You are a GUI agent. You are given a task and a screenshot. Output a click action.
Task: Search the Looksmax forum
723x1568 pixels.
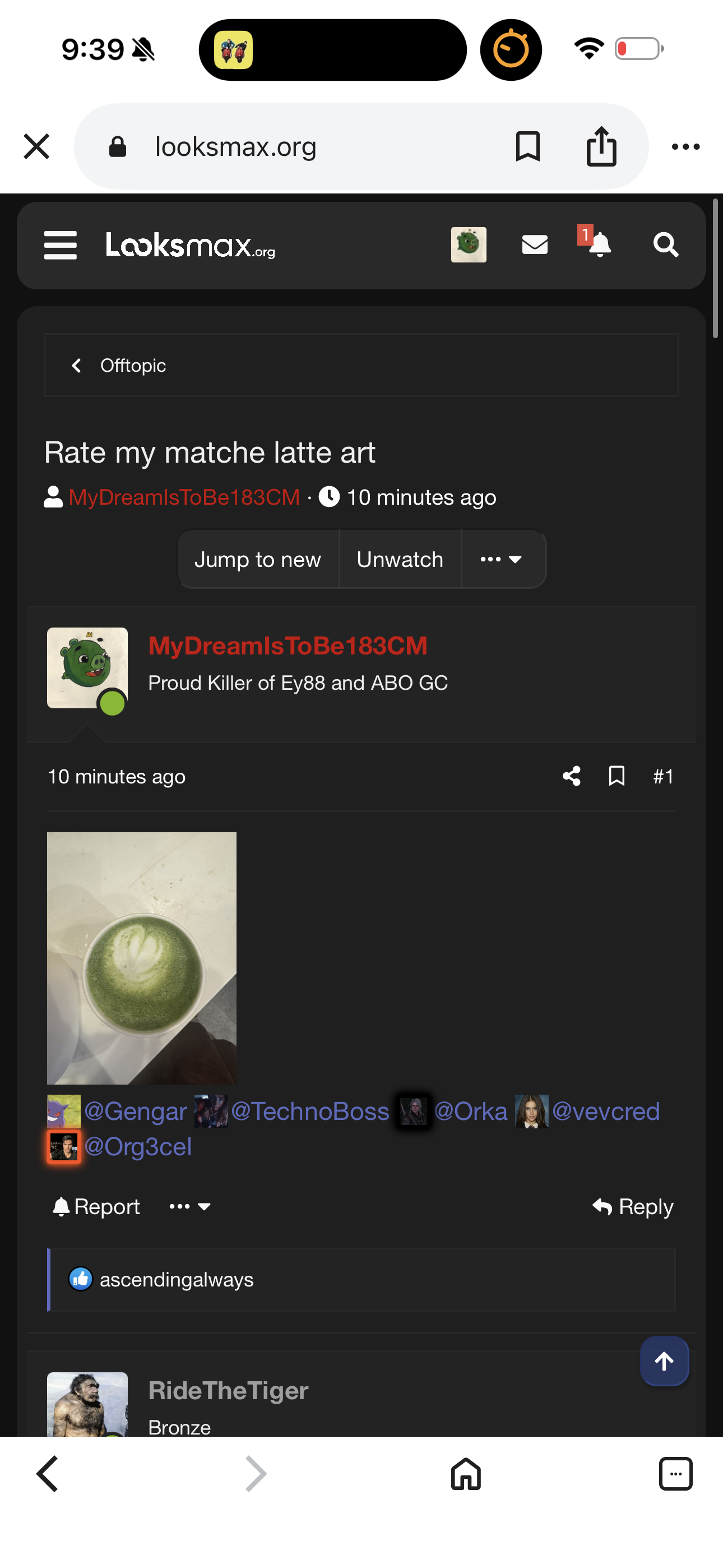click(x=665, y=245)
